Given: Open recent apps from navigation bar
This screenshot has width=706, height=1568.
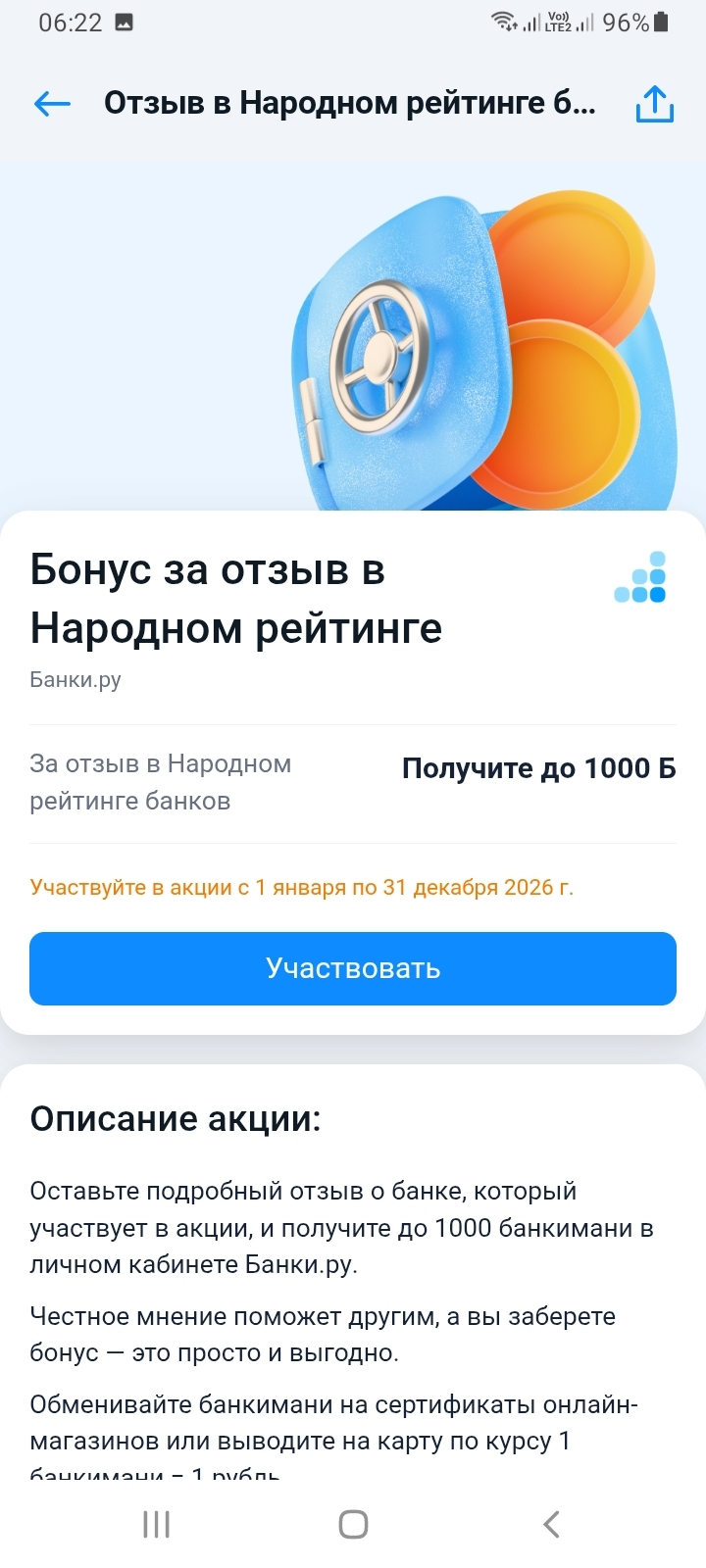Looking at the screenshot, I should coord(157,1524).
